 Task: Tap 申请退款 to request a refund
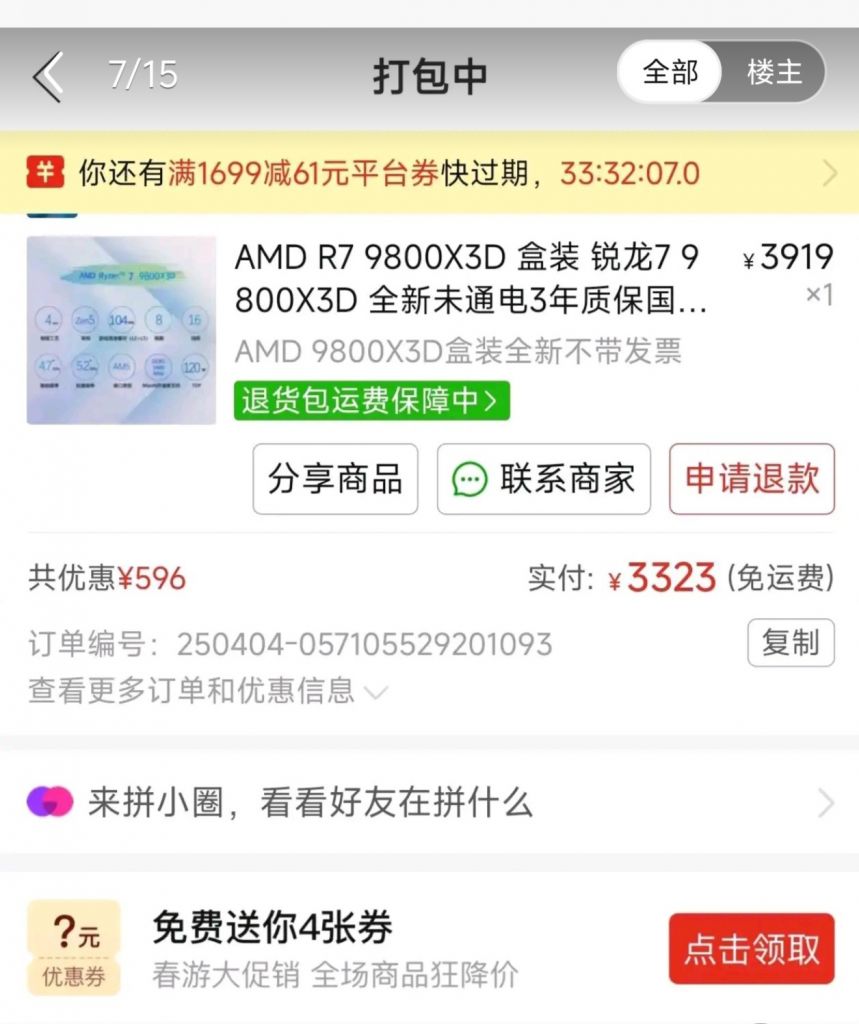click(x=751, y=480)
